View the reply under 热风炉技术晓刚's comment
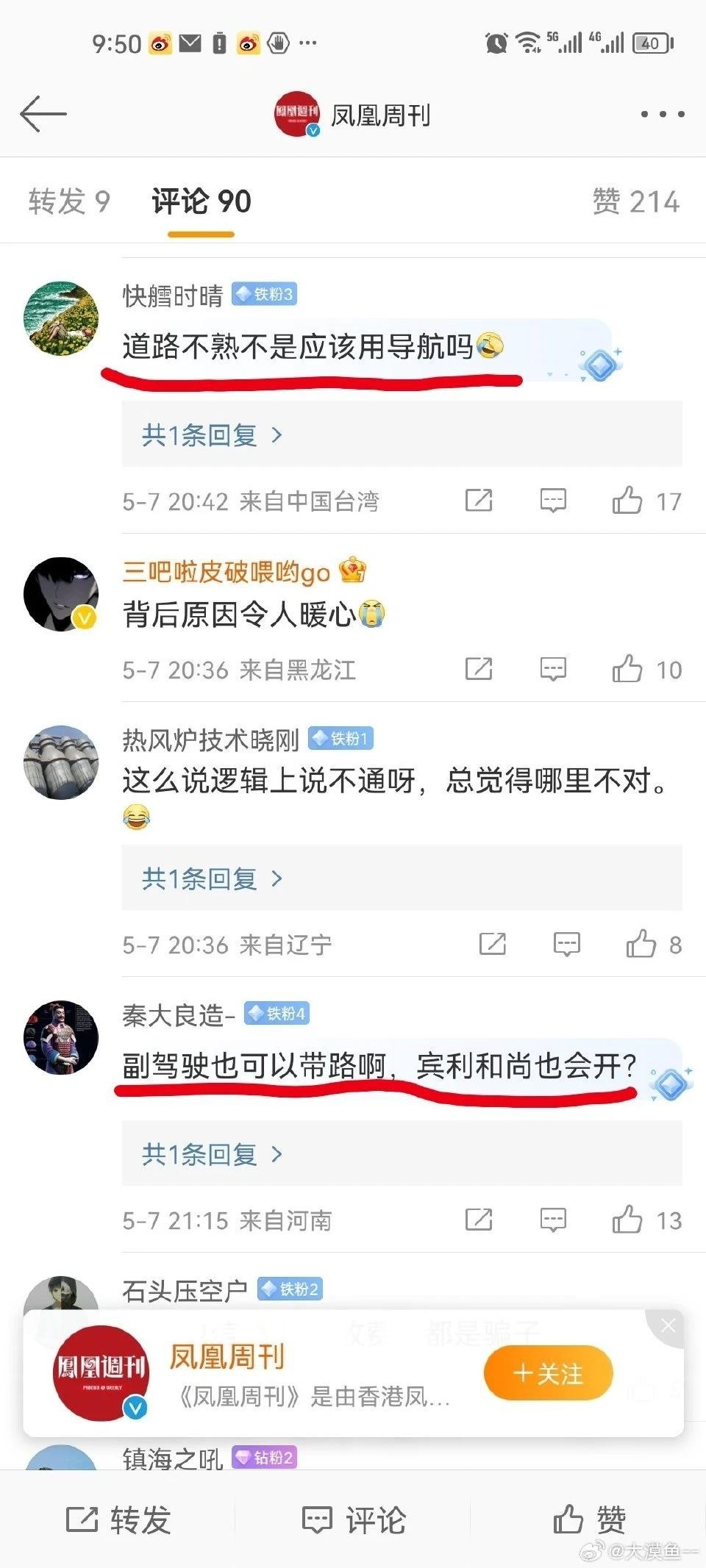Image resolution: width=706 pixels, height=1568 pixels. [212, 878]
